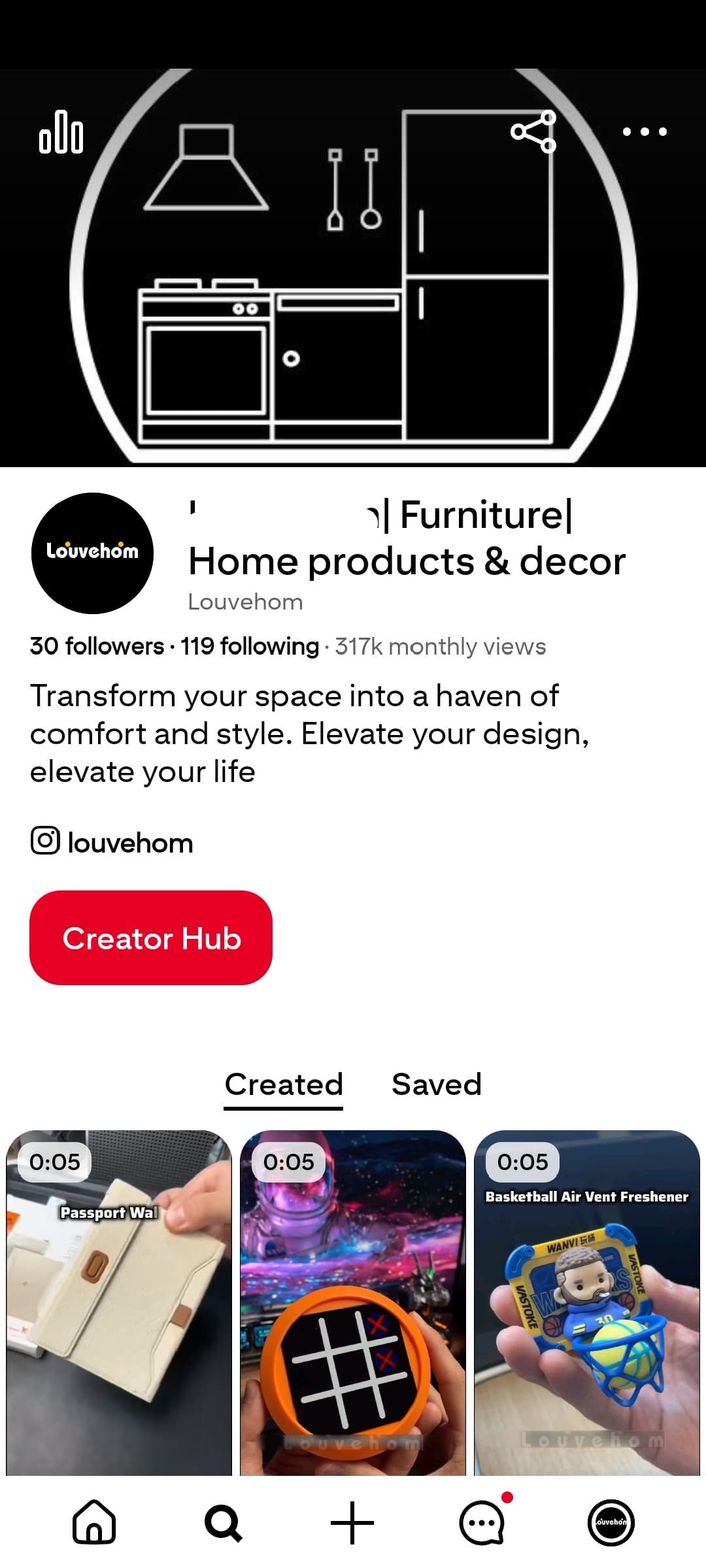
Task: Open the Passport Wallet video pin
Action: [119, 1303]
